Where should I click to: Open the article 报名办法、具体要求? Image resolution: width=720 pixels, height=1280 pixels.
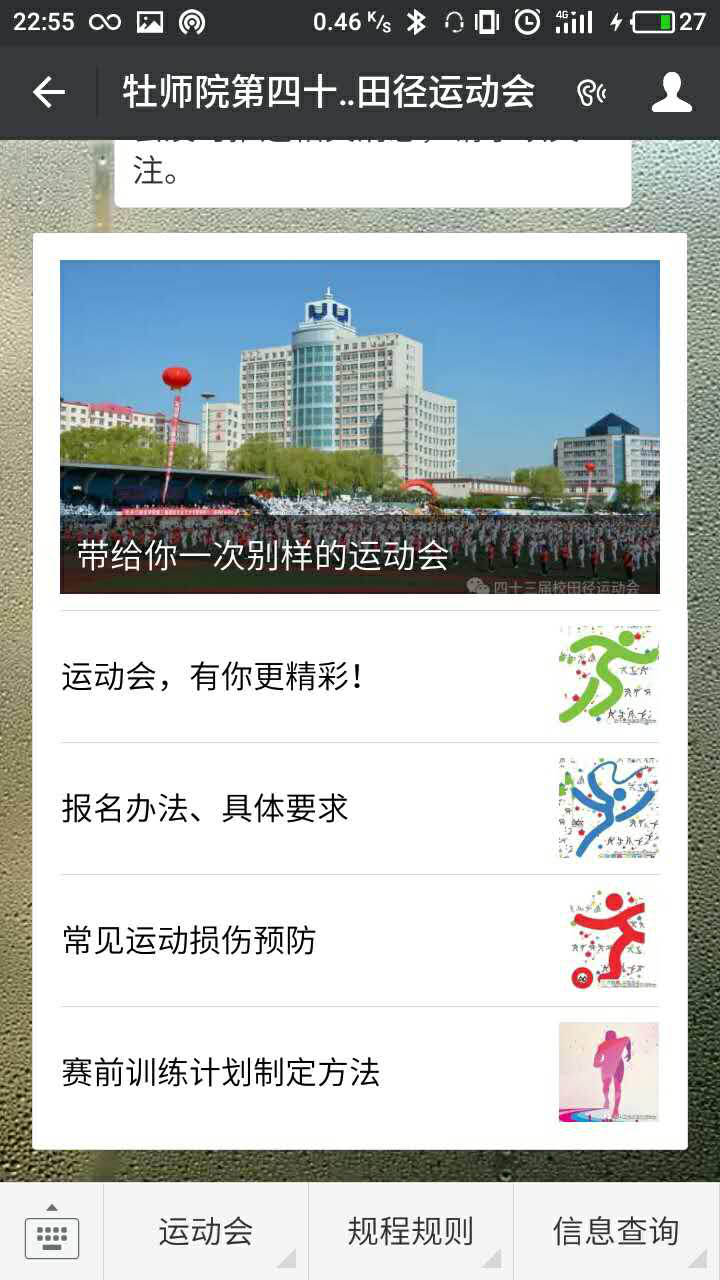359,809
